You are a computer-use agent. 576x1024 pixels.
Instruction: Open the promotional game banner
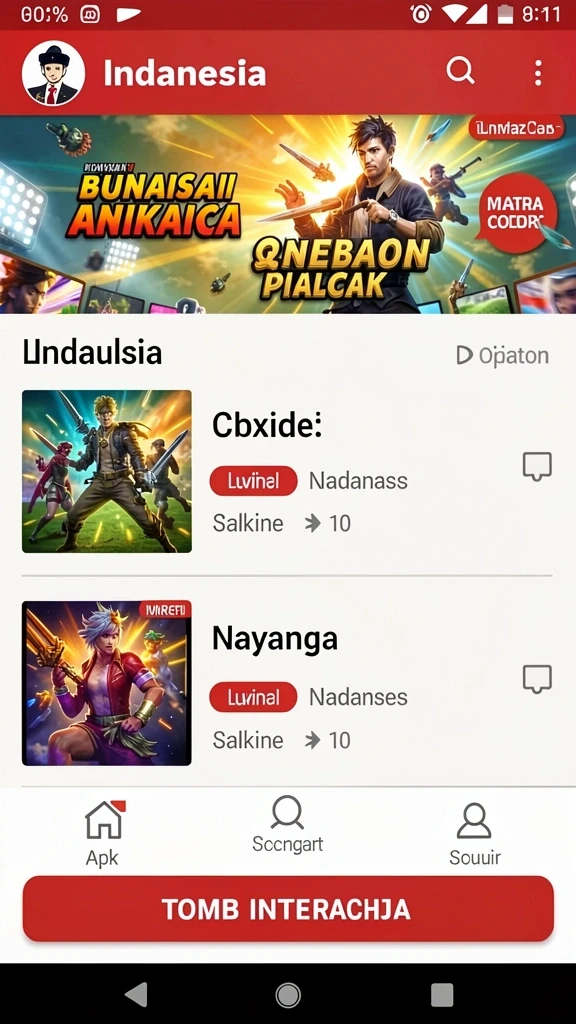[x=288, y=214]
